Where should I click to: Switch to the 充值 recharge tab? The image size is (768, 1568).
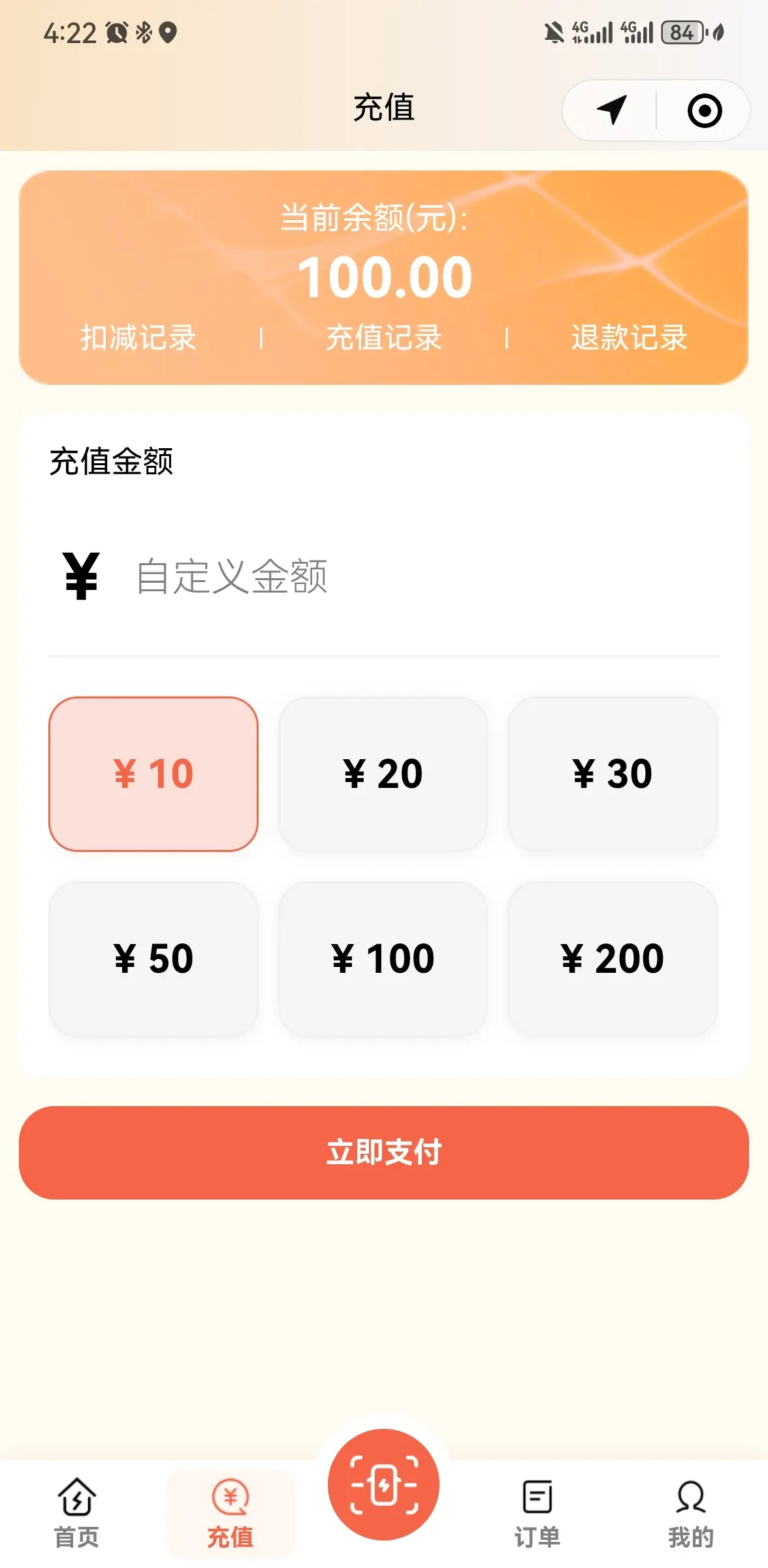[231, 1513]
